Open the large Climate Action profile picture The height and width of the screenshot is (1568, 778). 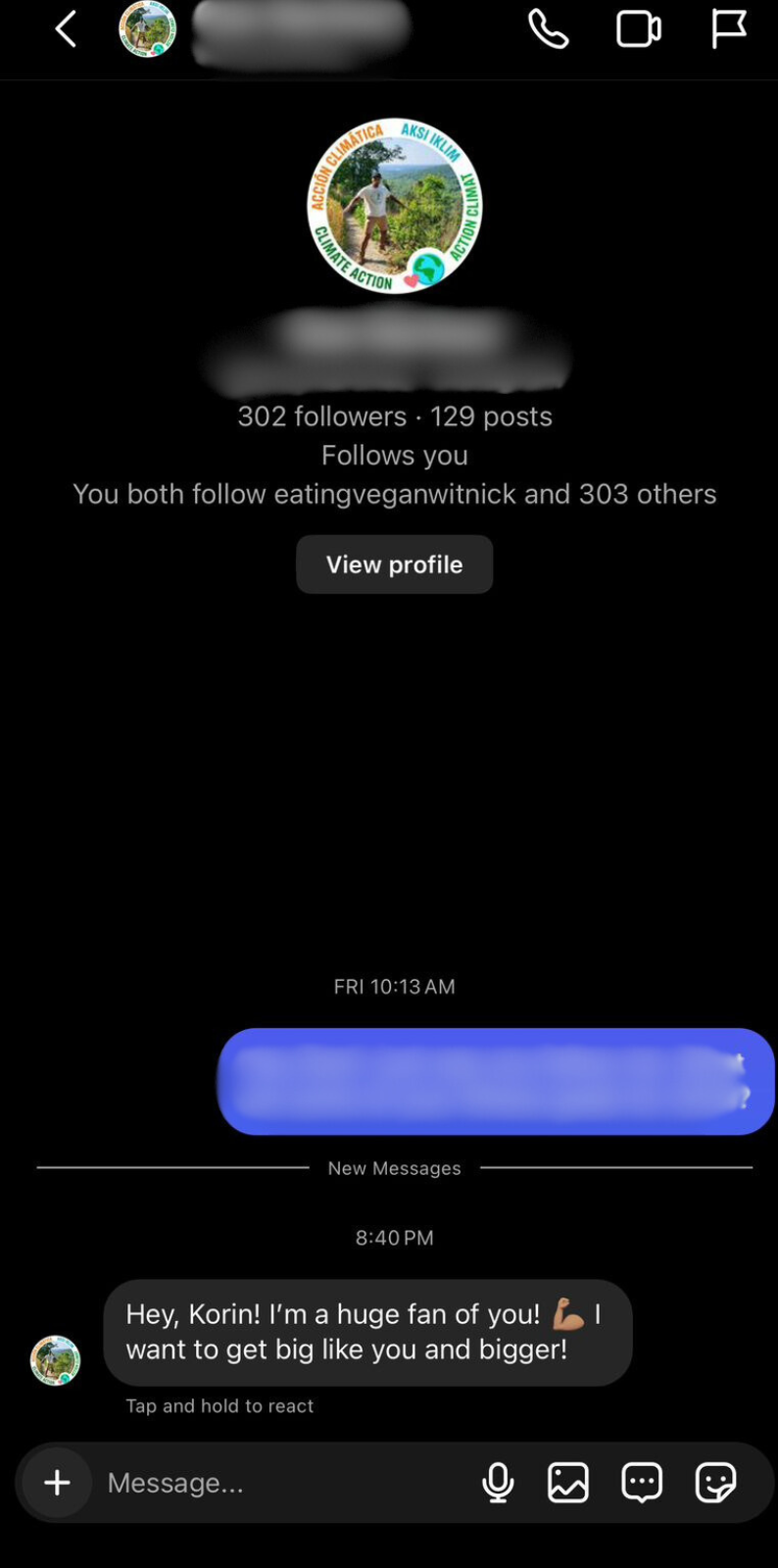[394, 206]
